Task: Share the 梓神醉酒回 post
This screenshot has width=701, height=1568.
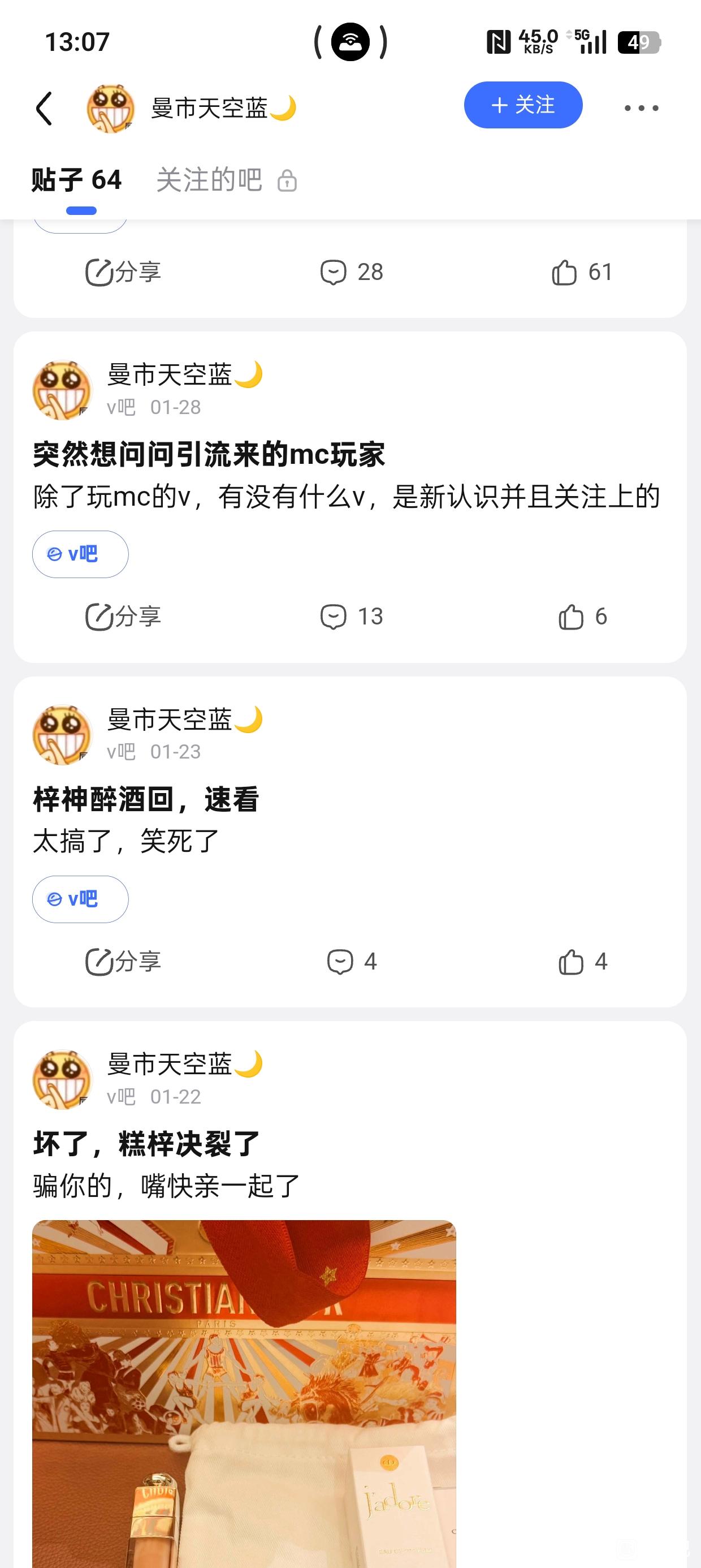Action: point(124,962)
